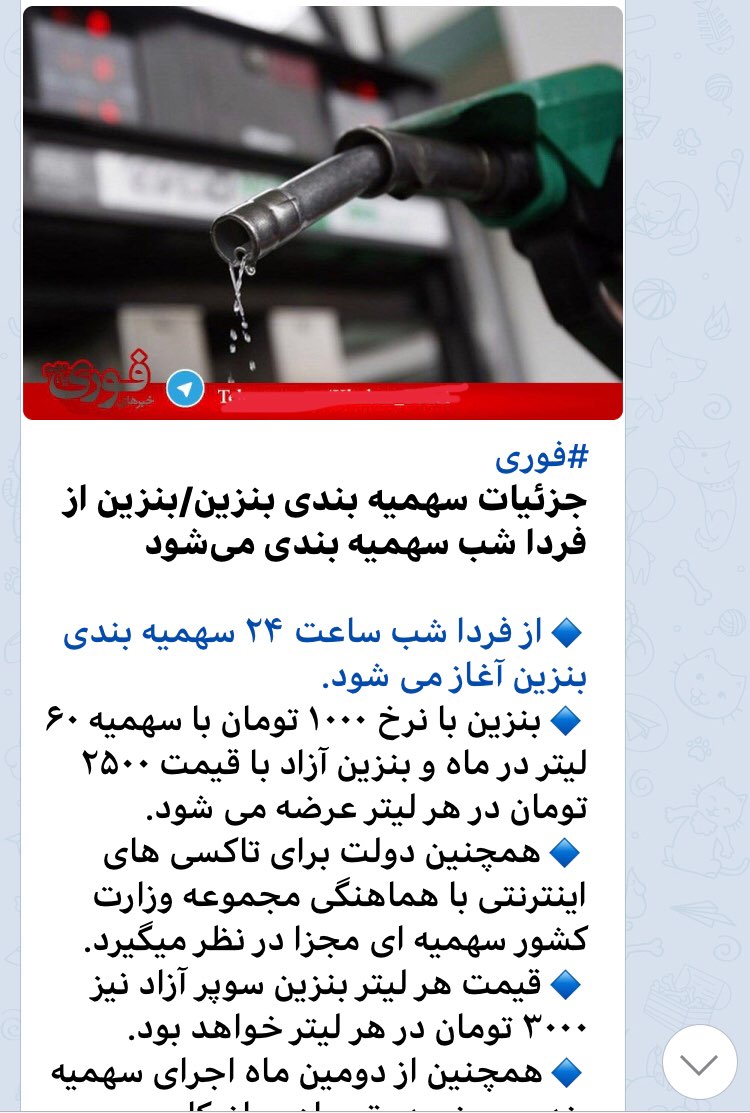Jump to the bottom of the chat
The height and width of the screenshot is (1113, 750).
699,1063
